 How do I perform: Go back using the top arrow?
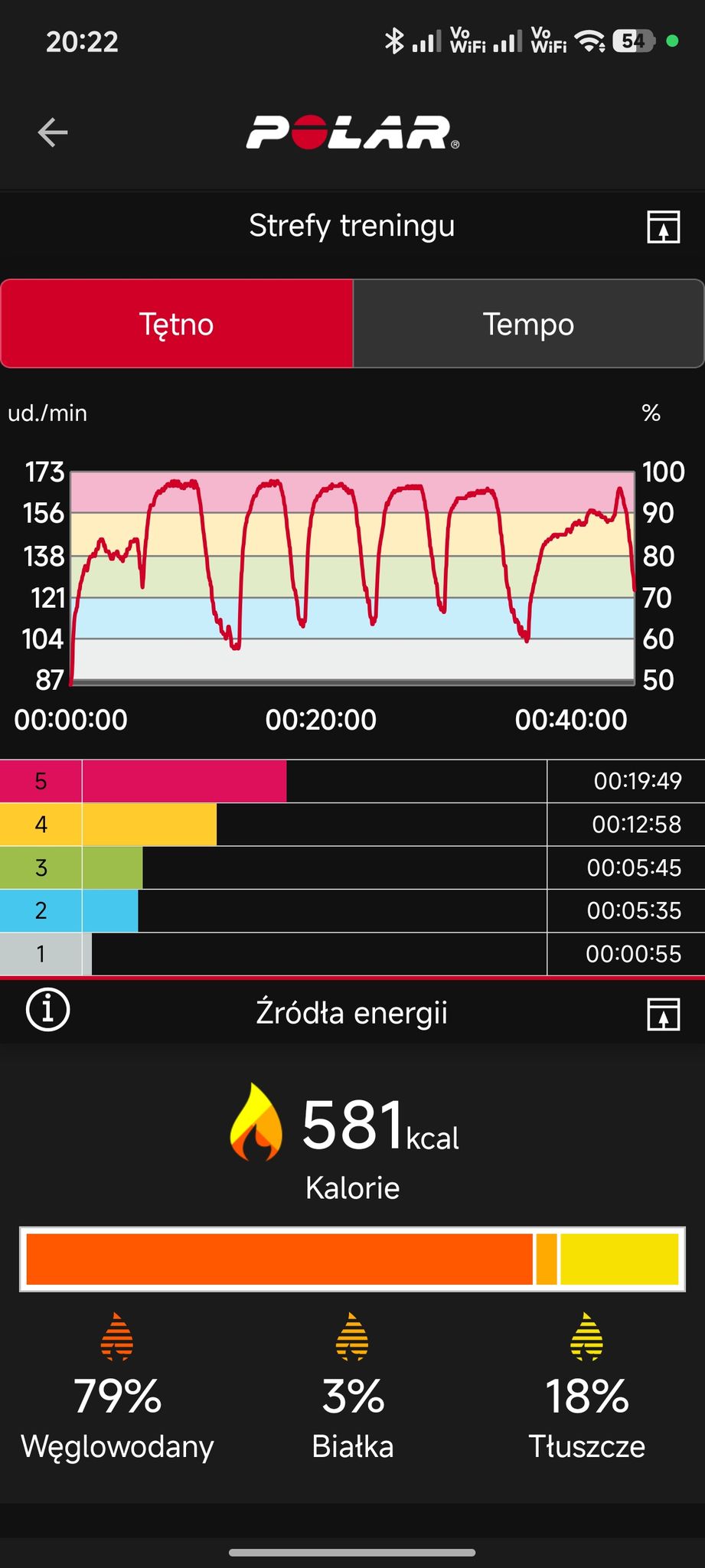[53, 132]
